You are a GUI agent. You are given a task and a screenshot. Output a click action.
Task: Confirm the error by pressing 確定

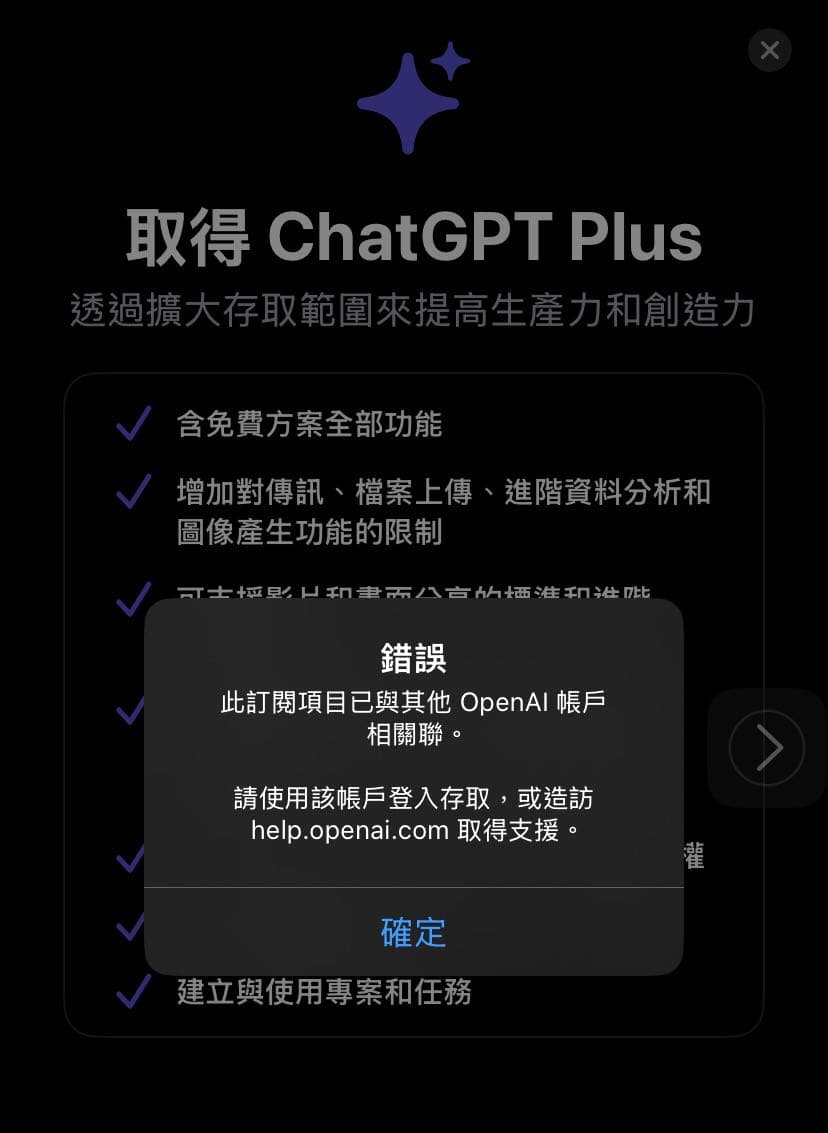coord(412,932)
